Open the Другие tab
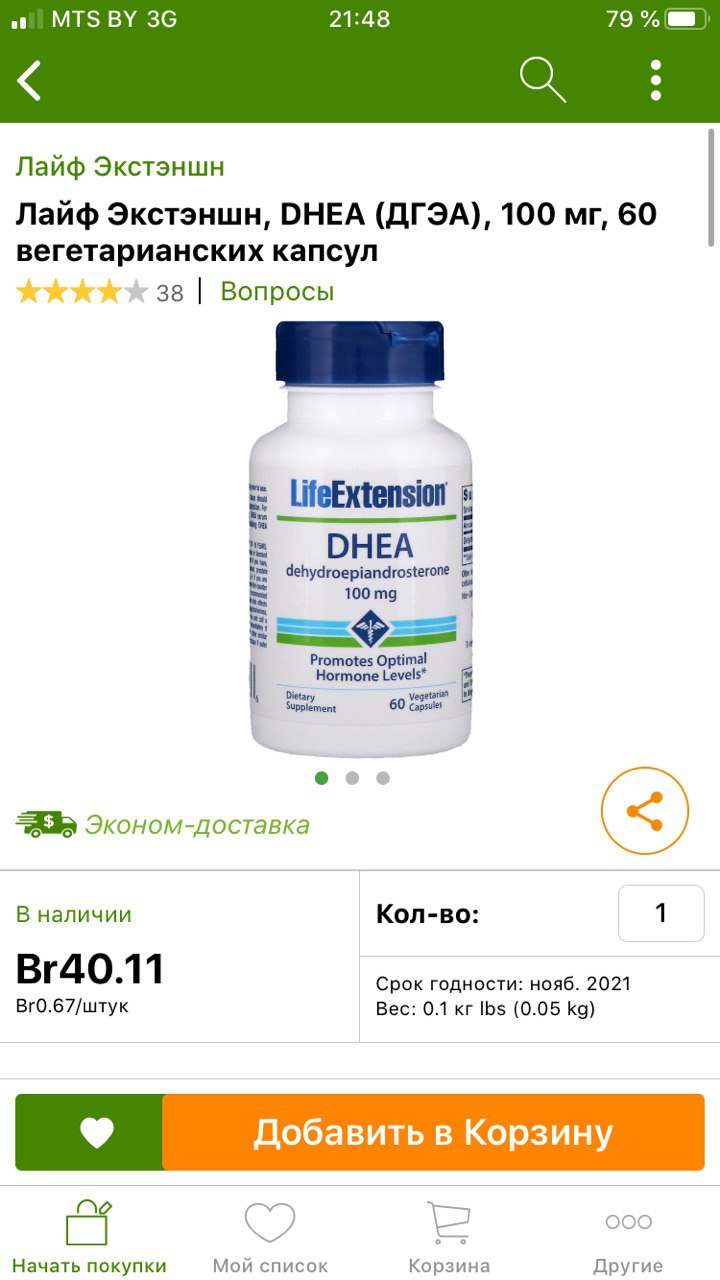This screenshot has height=1280, width=720. (x=629, y=1237)
